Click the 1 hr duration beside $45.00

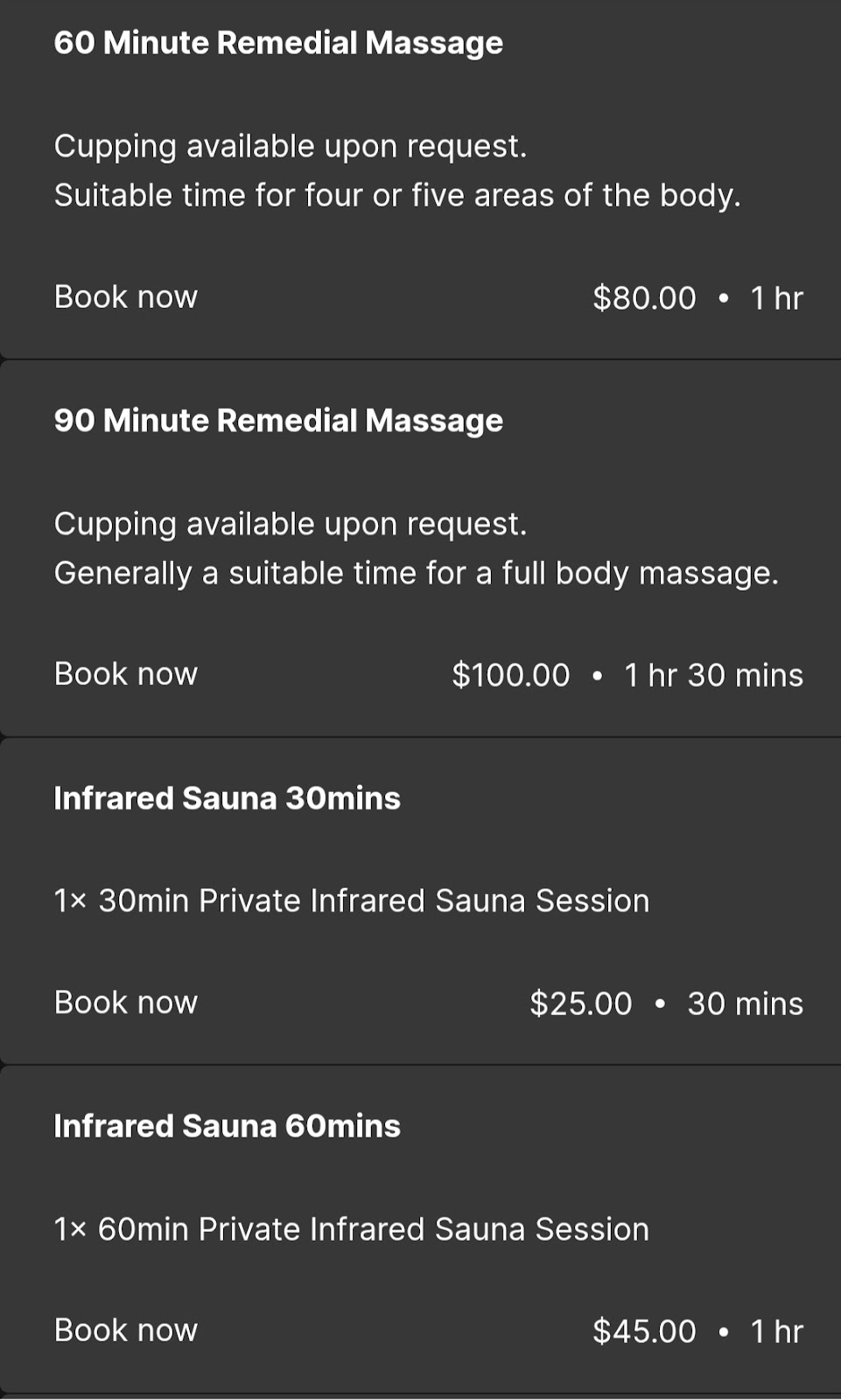pyautogui.click(x=776, y=1330)
